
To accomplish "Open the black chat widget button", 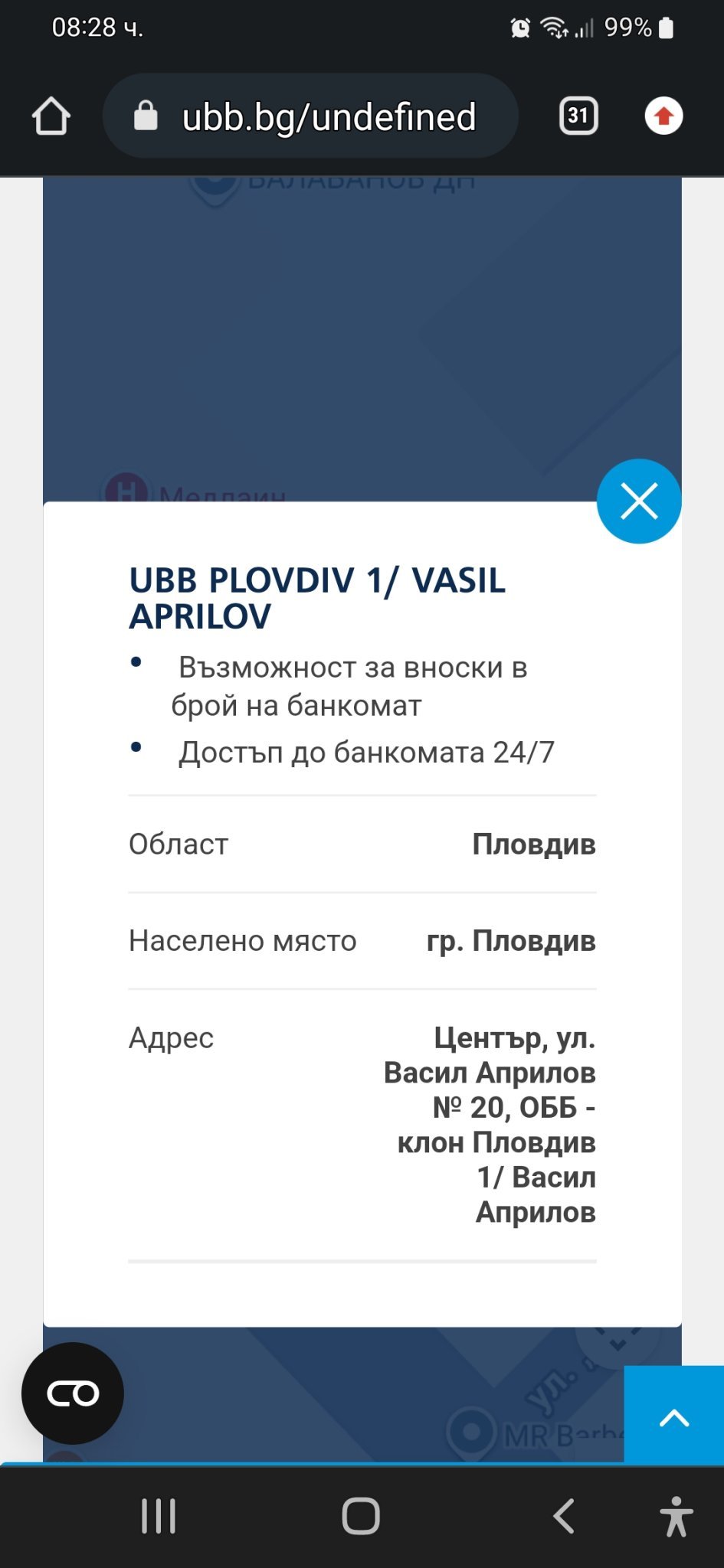I will (x=73, y=1393).
